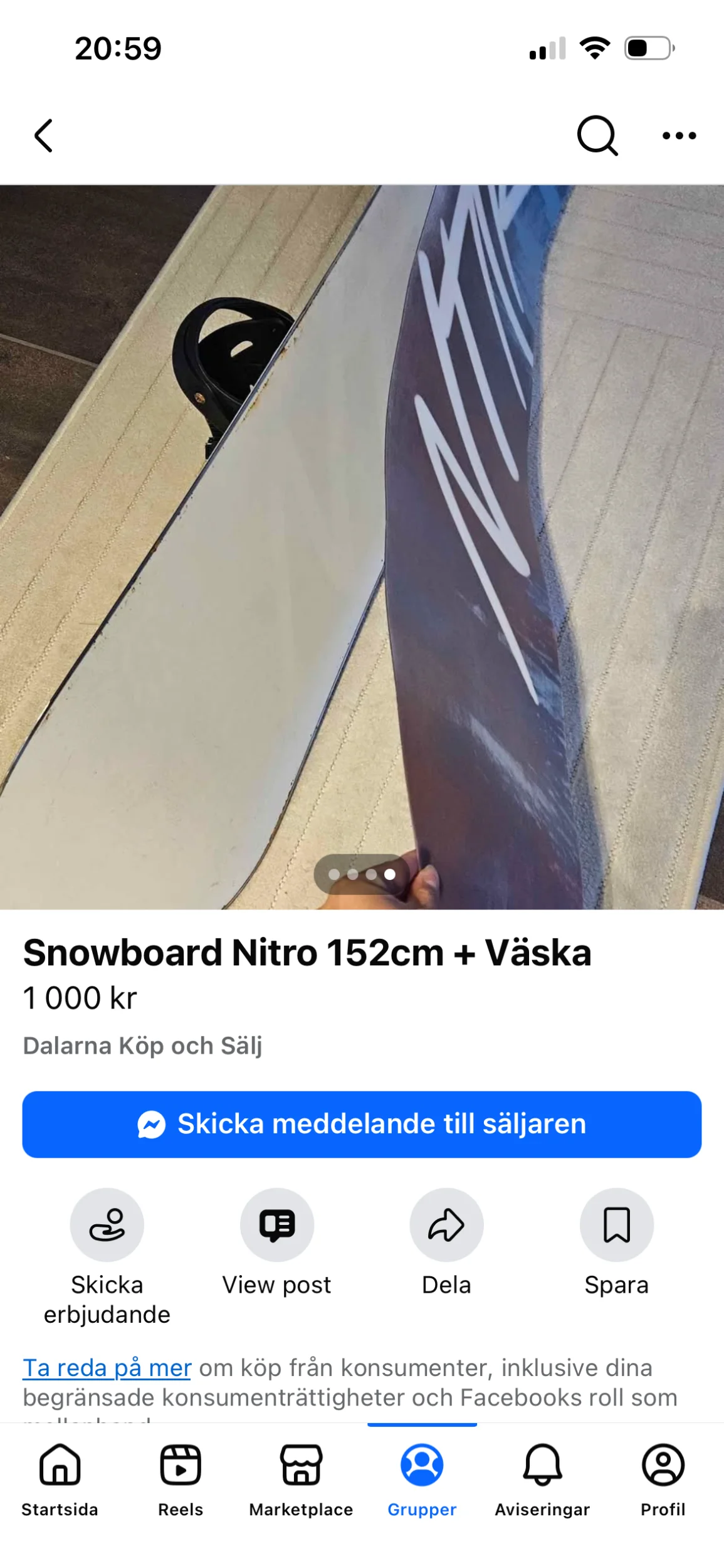Tap Skicka meddelande till säljaren button
Image resolution: width=724 pixels, height=1568 pixels.
362,1125
